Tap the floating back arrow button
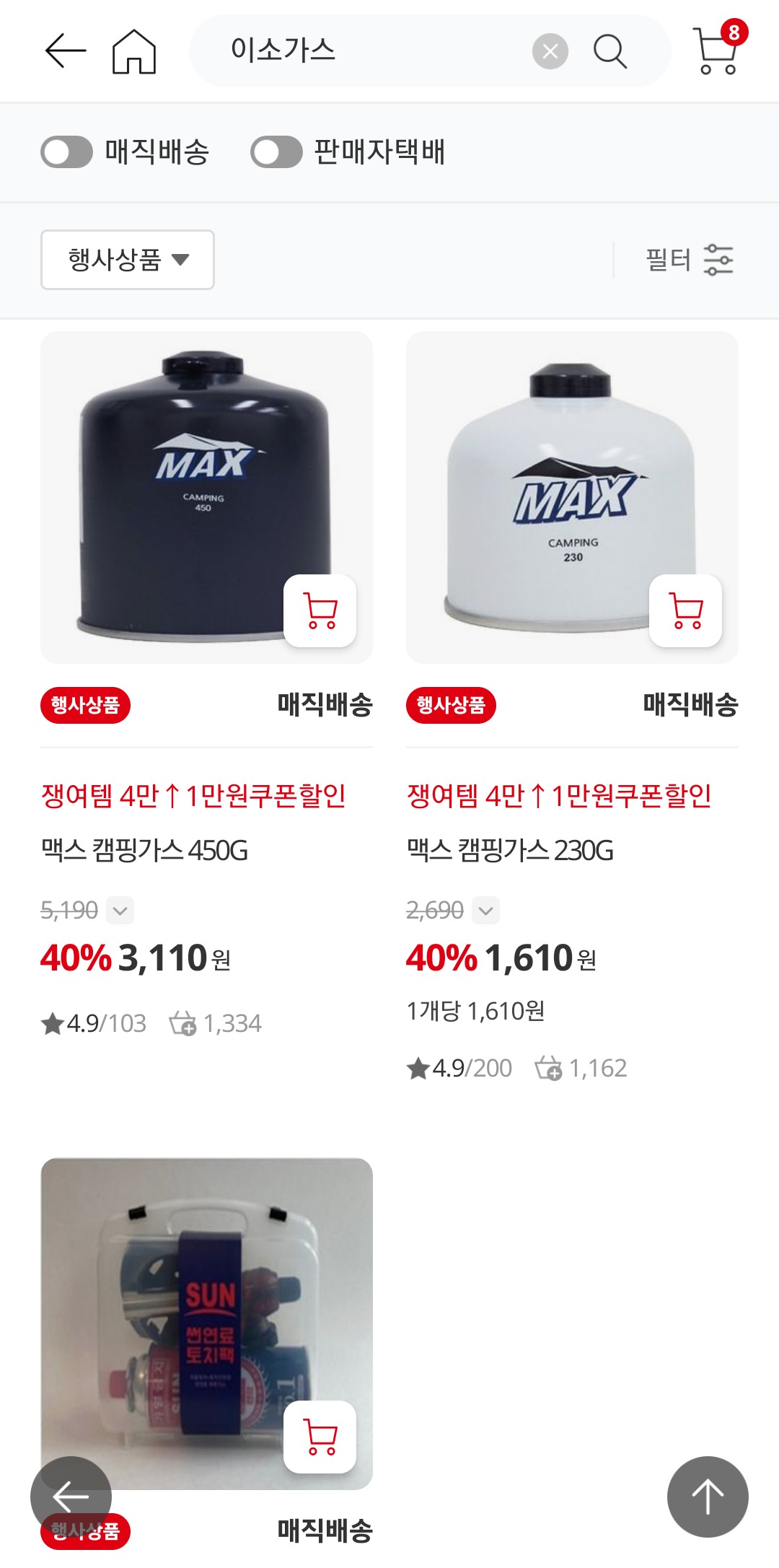 pyautogui.click(x=71, y=1497)
